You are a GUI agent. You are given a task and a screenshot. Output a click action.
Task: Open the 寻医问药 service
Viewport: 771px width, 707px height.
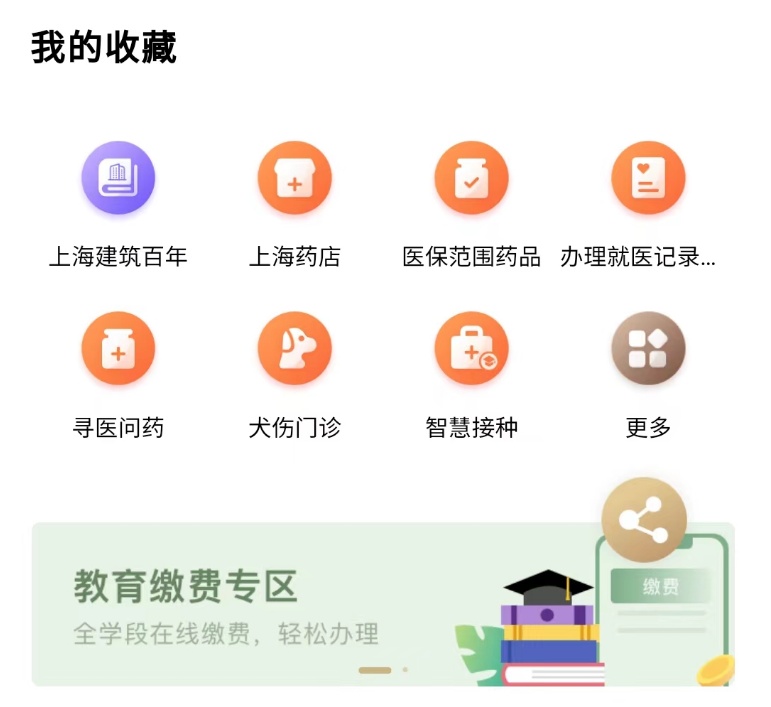point(118,349)
